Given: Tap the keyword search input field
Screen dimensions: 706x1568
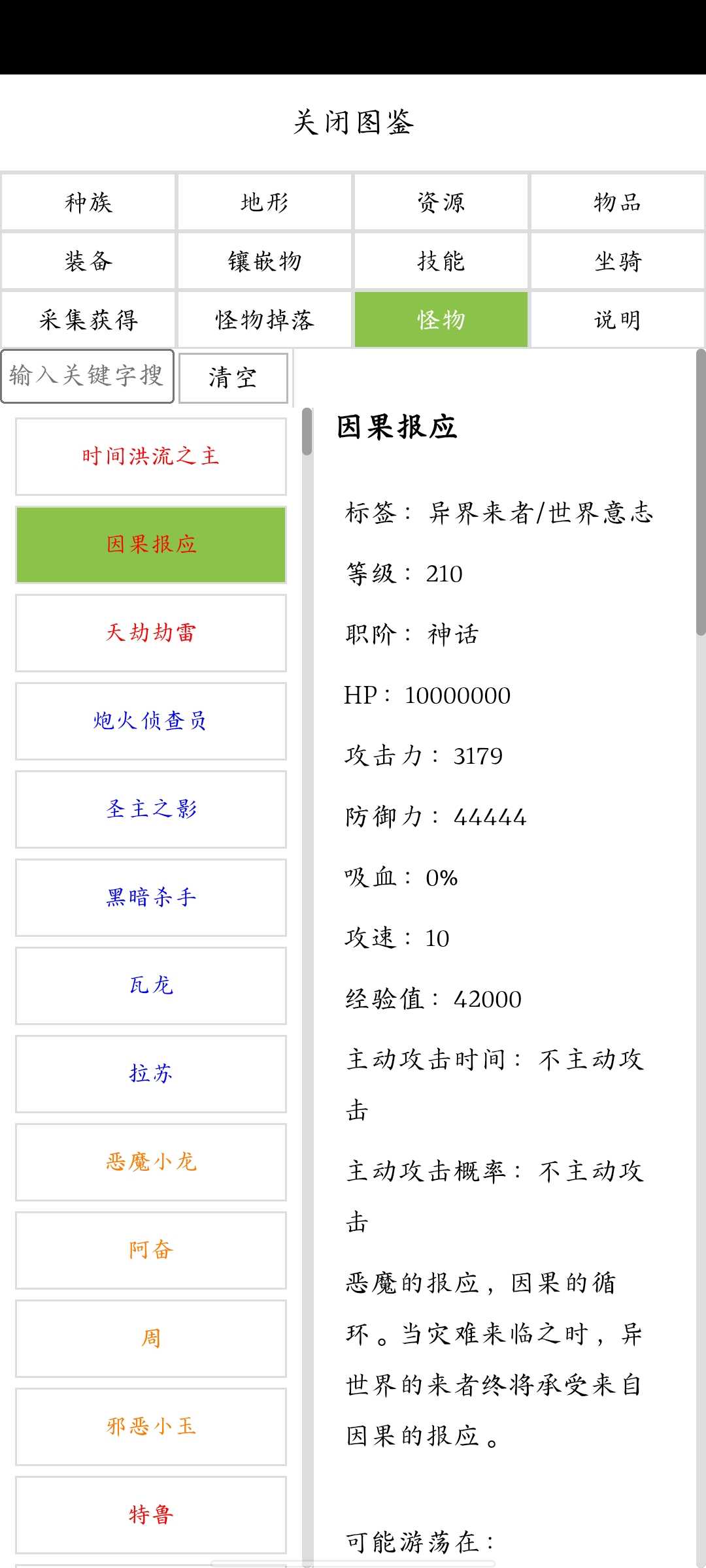Looking at the screenshot, I should point(88,376).
